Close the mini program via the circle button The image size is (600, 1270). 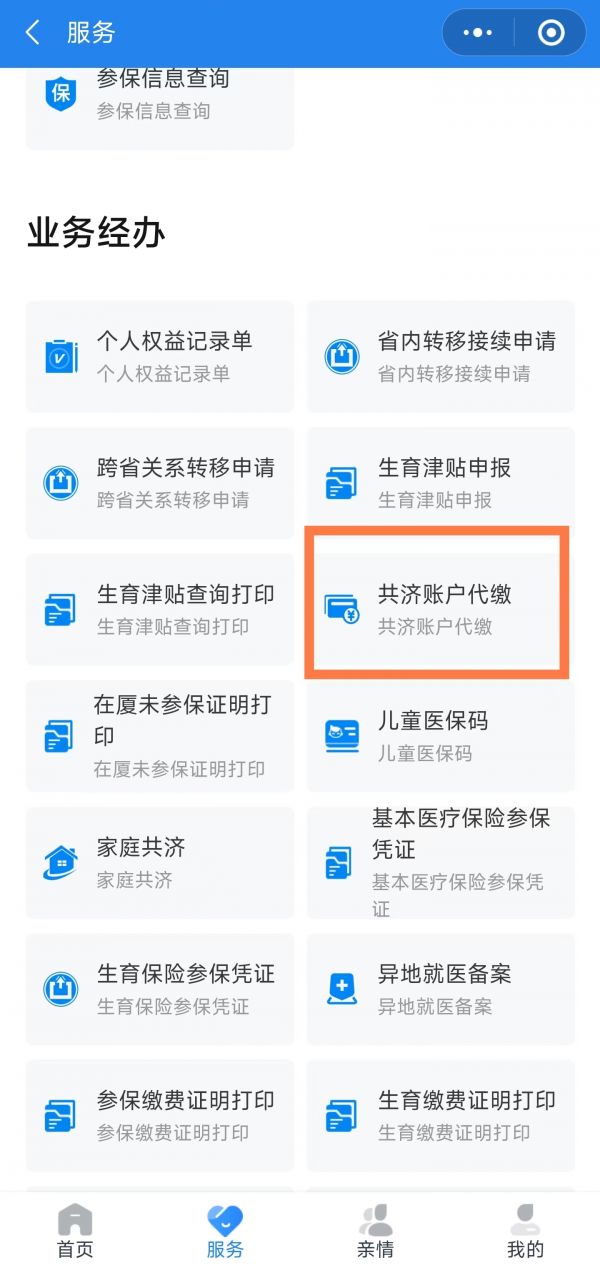(551, 33)
